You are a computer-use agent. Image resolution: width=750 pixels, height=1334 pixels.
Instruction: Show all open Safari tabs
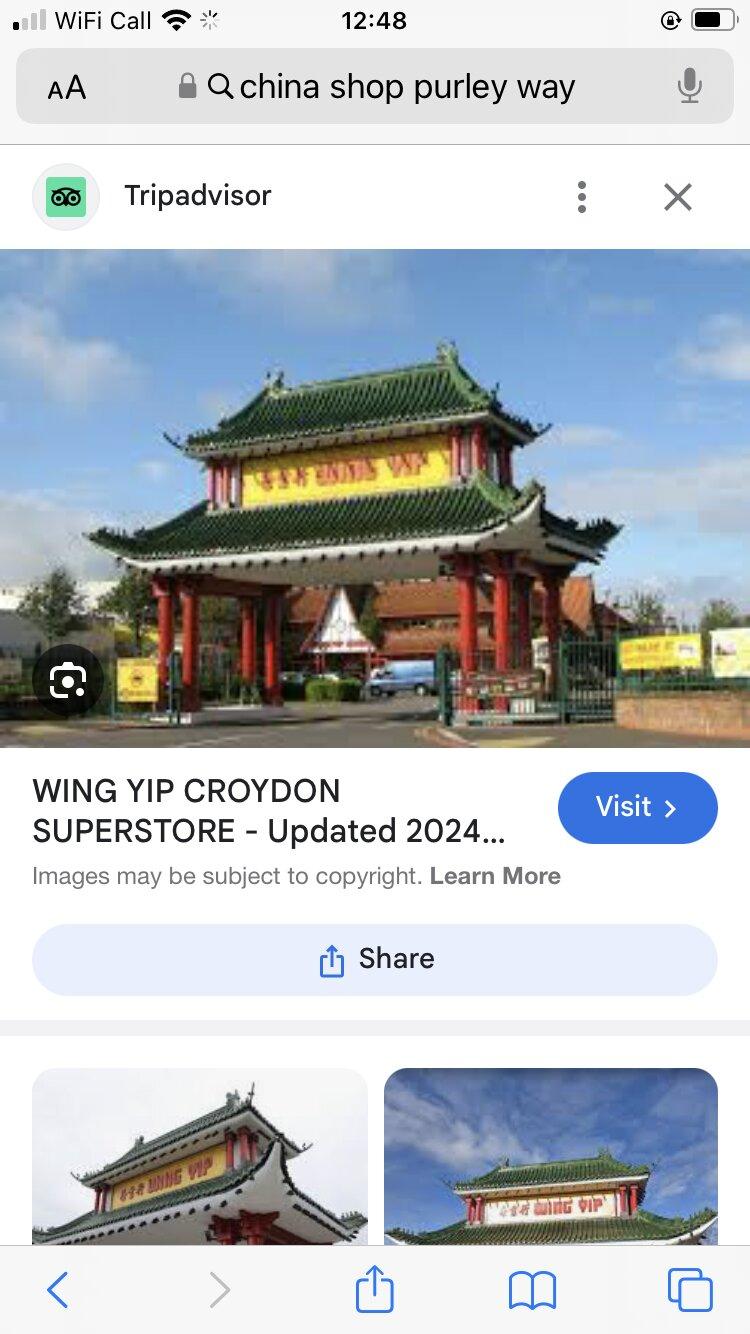690,1290
